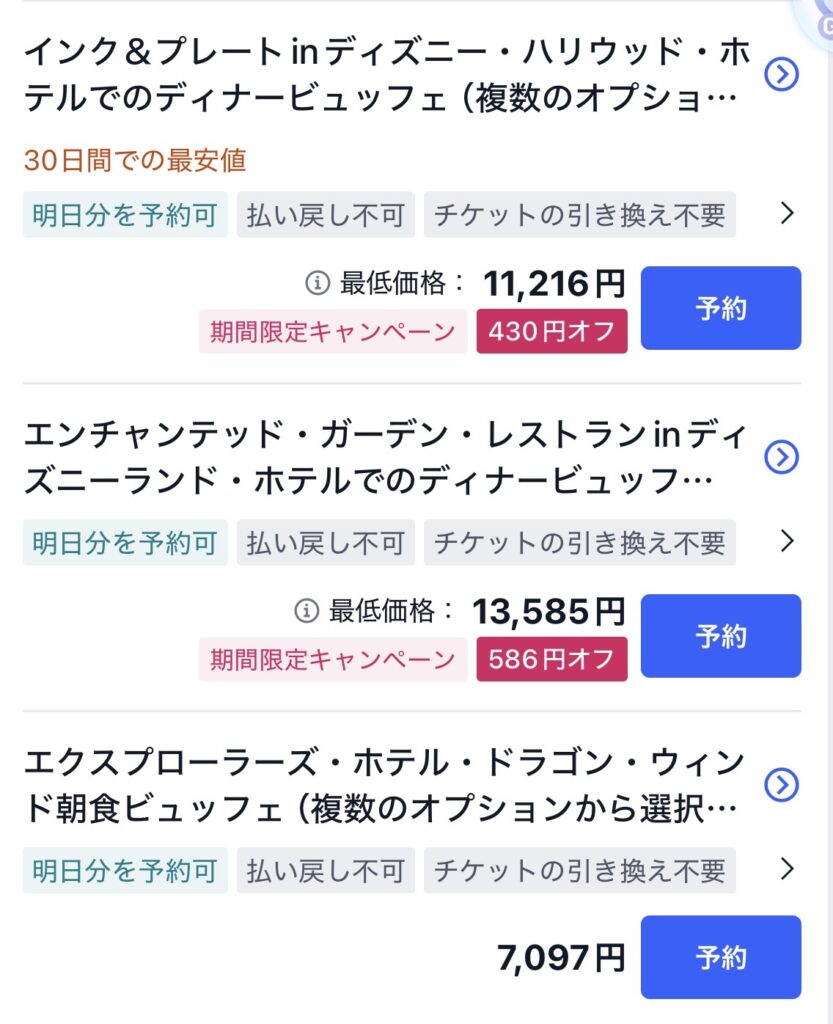Expand tag chevron on the エンチャンテッド・ガーデン listing
Image resolution: width=833 pixels, height=1024 pixels.
tap(787, 541)
